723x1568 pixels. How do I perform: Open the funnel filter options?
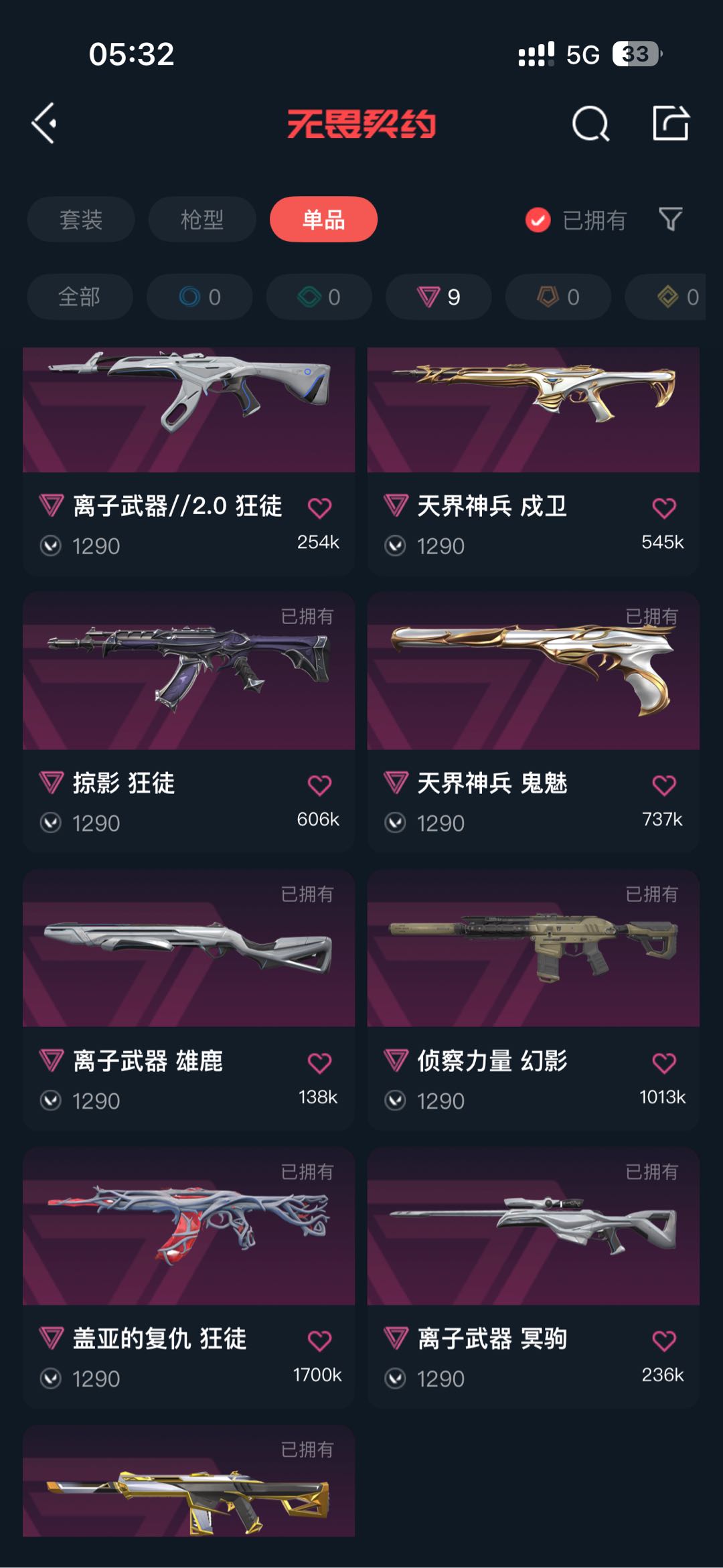click(x=670, y=219)
